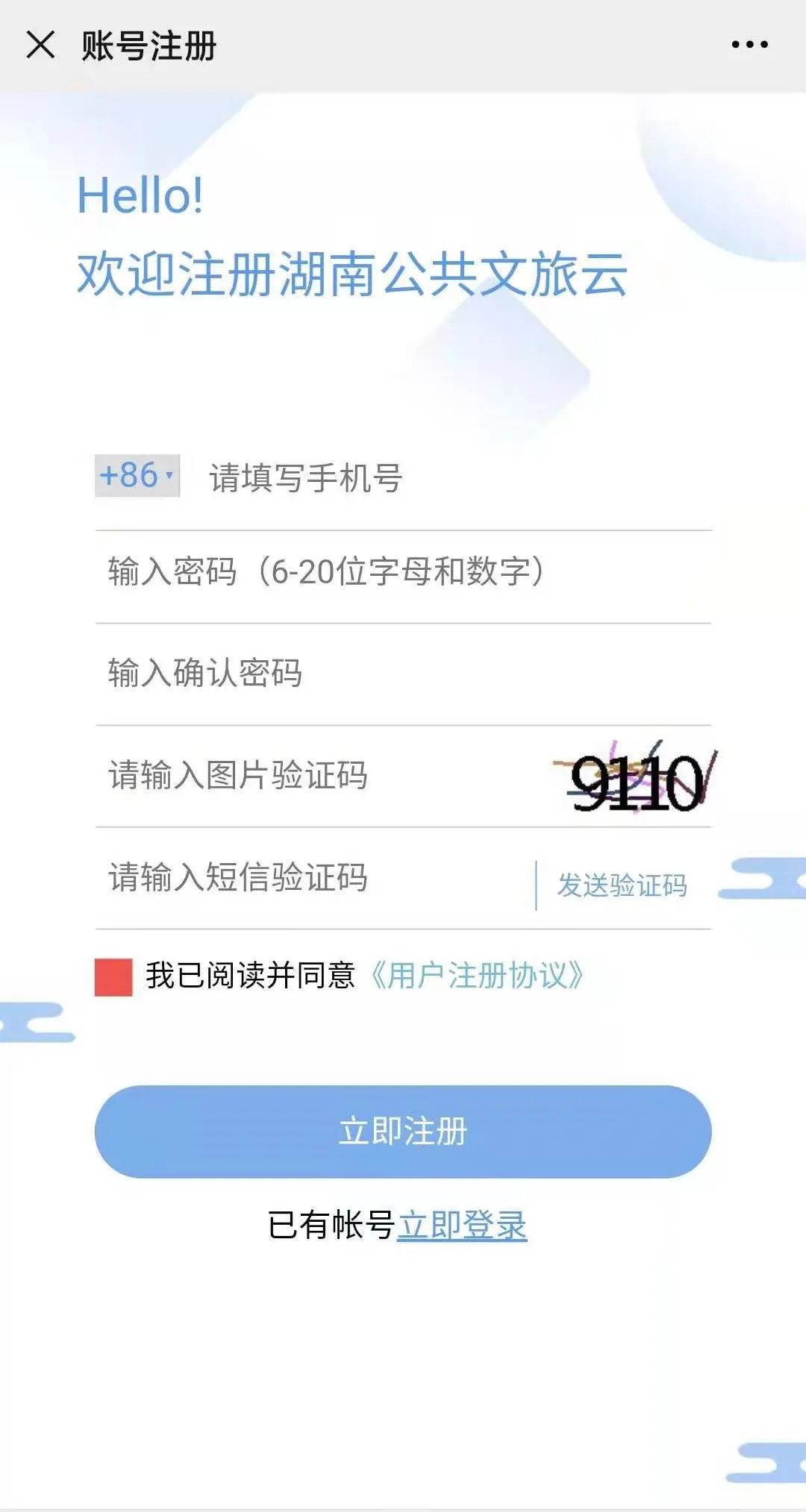Tap the 输入确认密码 field
Viewport: 806px width, 1512px height.
pyautogui.click(x=403, y=673)
